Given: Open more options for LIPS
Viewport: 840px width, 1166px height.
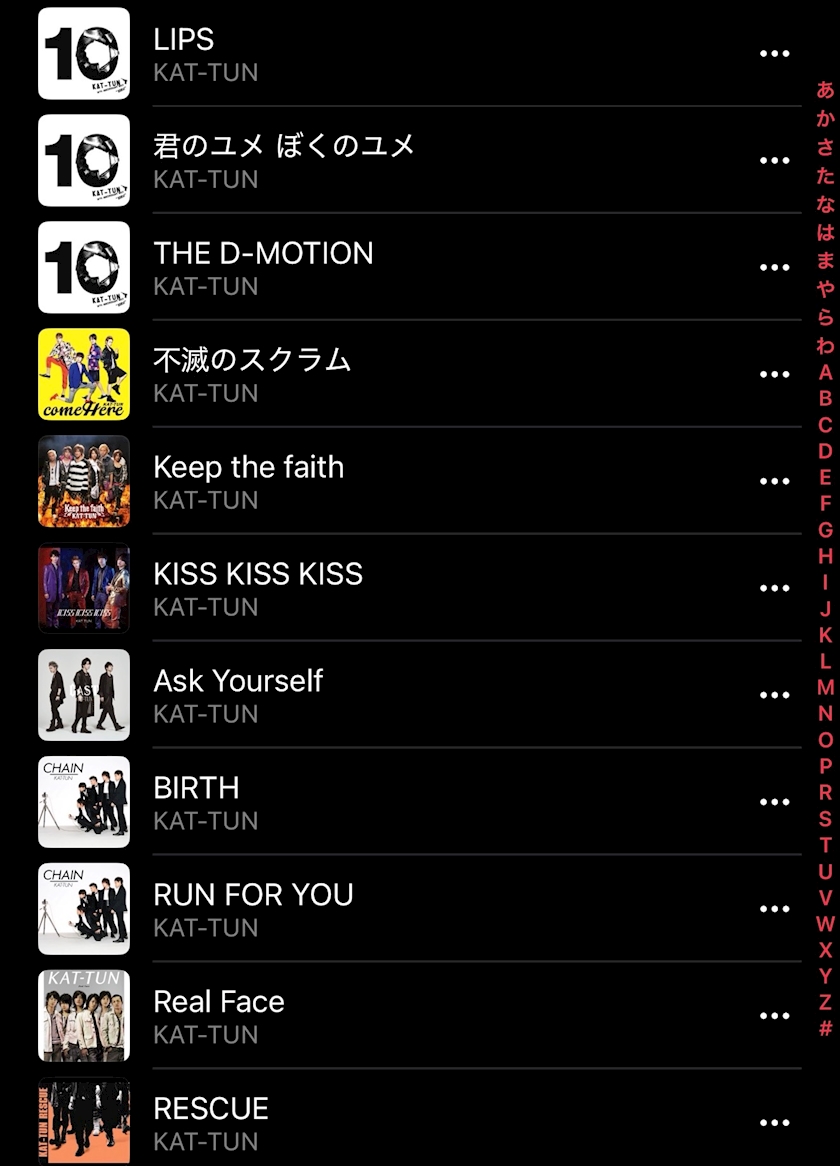Looking at the screenshot, I should 774,54.
